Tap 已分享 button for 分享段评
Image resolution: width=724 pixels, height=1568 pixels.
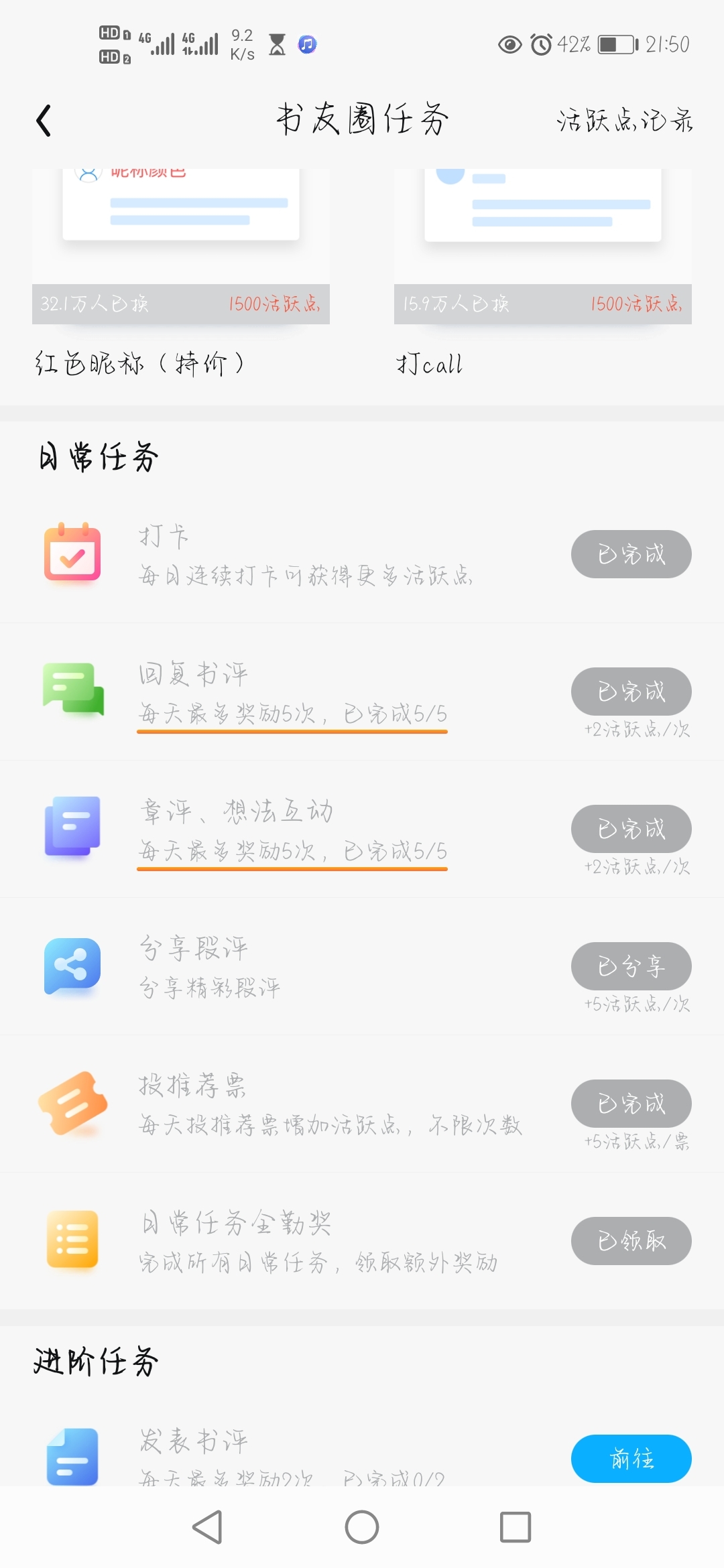tap(631, 966)
